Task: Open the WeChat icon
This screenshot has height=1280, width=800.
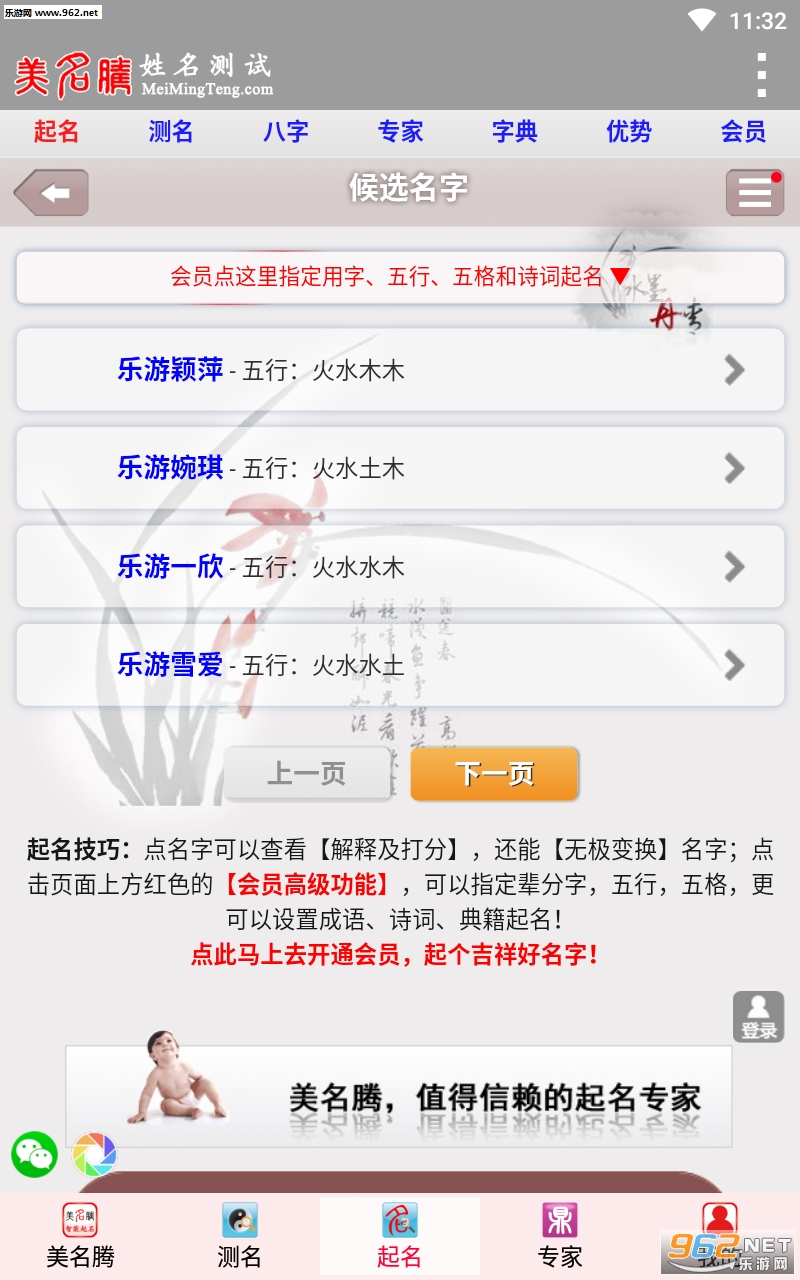Action: pyautogui.click(x=35, y=1154)
